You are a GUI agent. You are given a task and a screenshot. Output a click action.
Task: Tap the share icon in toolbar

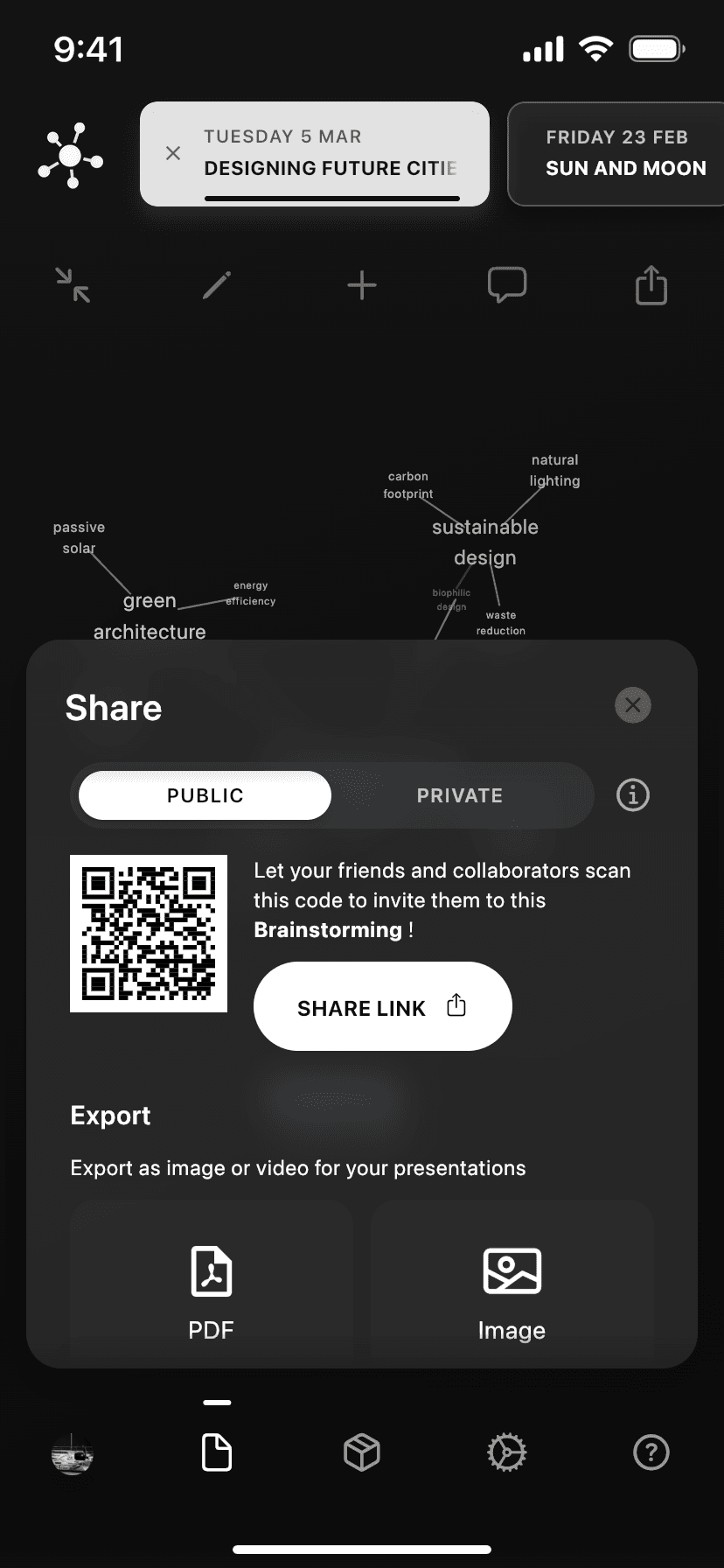click(x=651, y=285)
